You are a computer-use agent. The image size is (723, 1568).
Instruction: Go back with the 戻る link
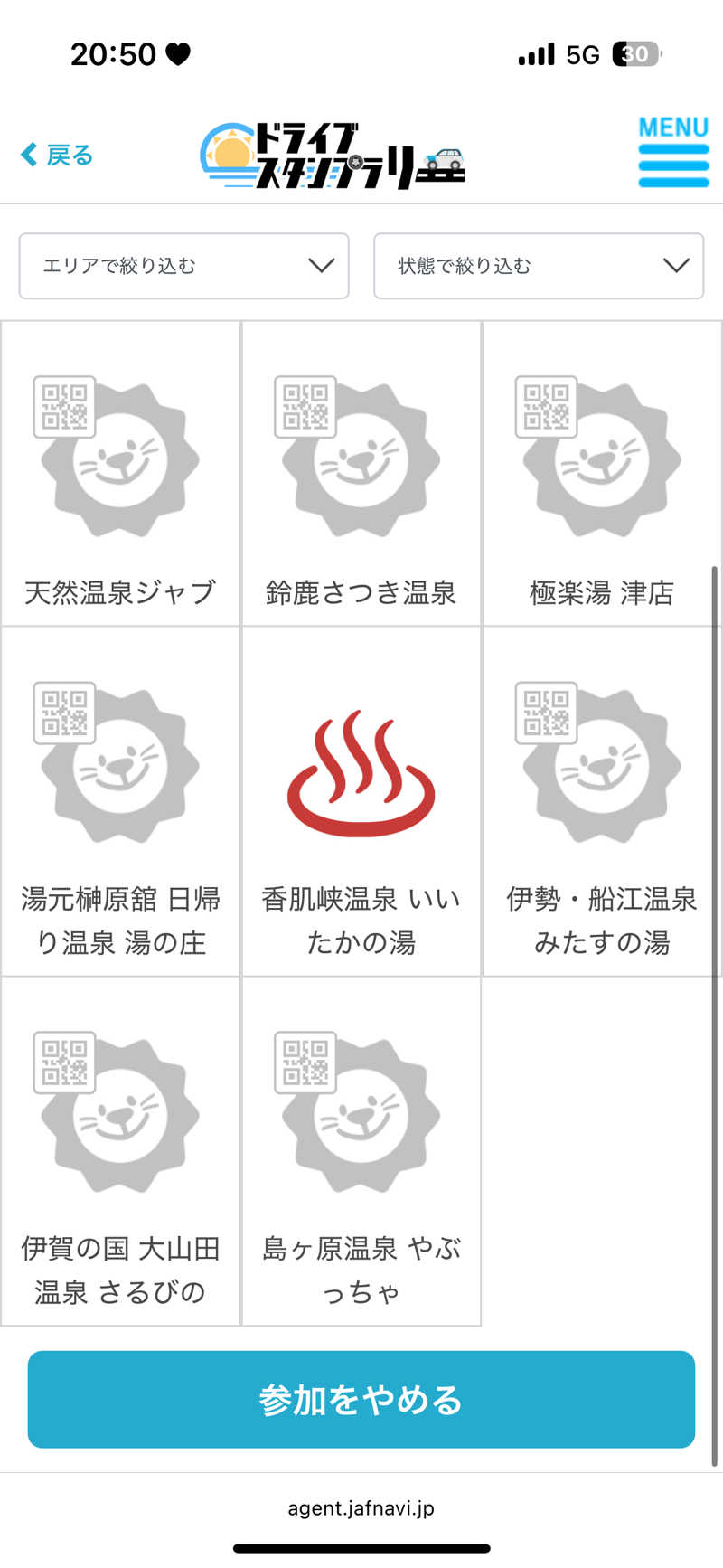[57, 156]
